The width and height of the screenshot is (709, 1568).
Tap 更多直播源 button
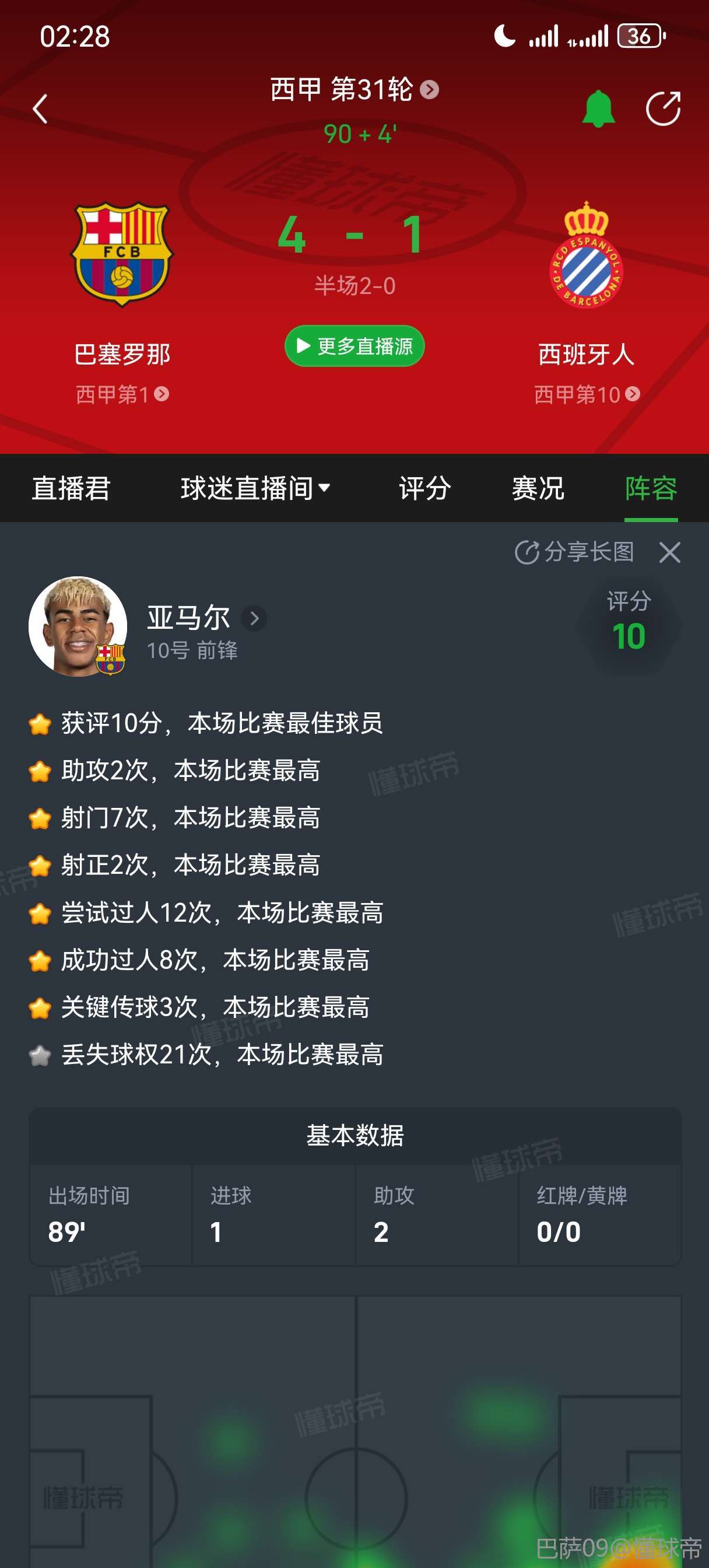[x=354, y=346]
